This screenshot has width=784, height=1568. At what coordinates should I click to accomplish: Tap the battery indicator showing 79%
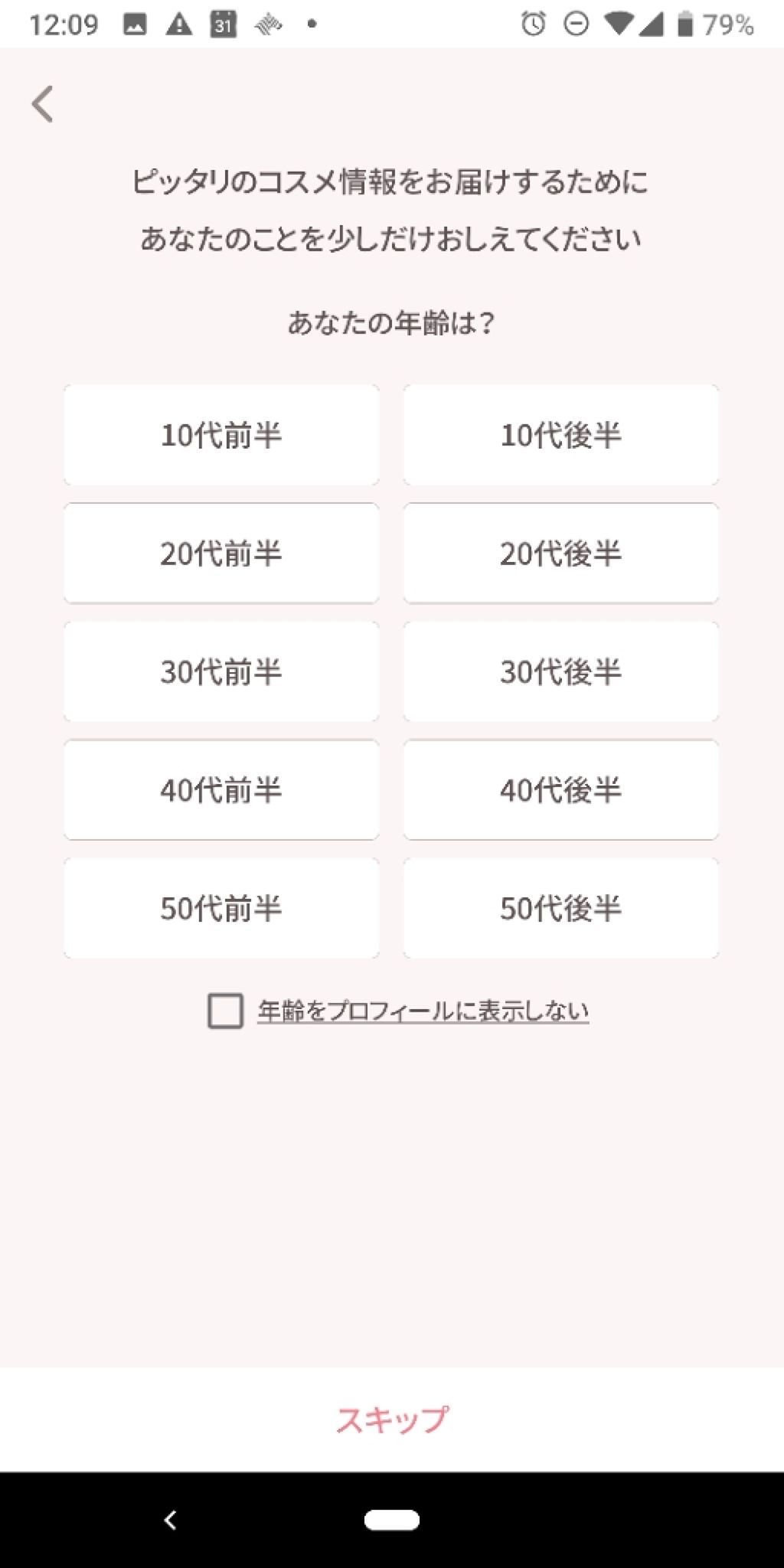tap(688, 23)
